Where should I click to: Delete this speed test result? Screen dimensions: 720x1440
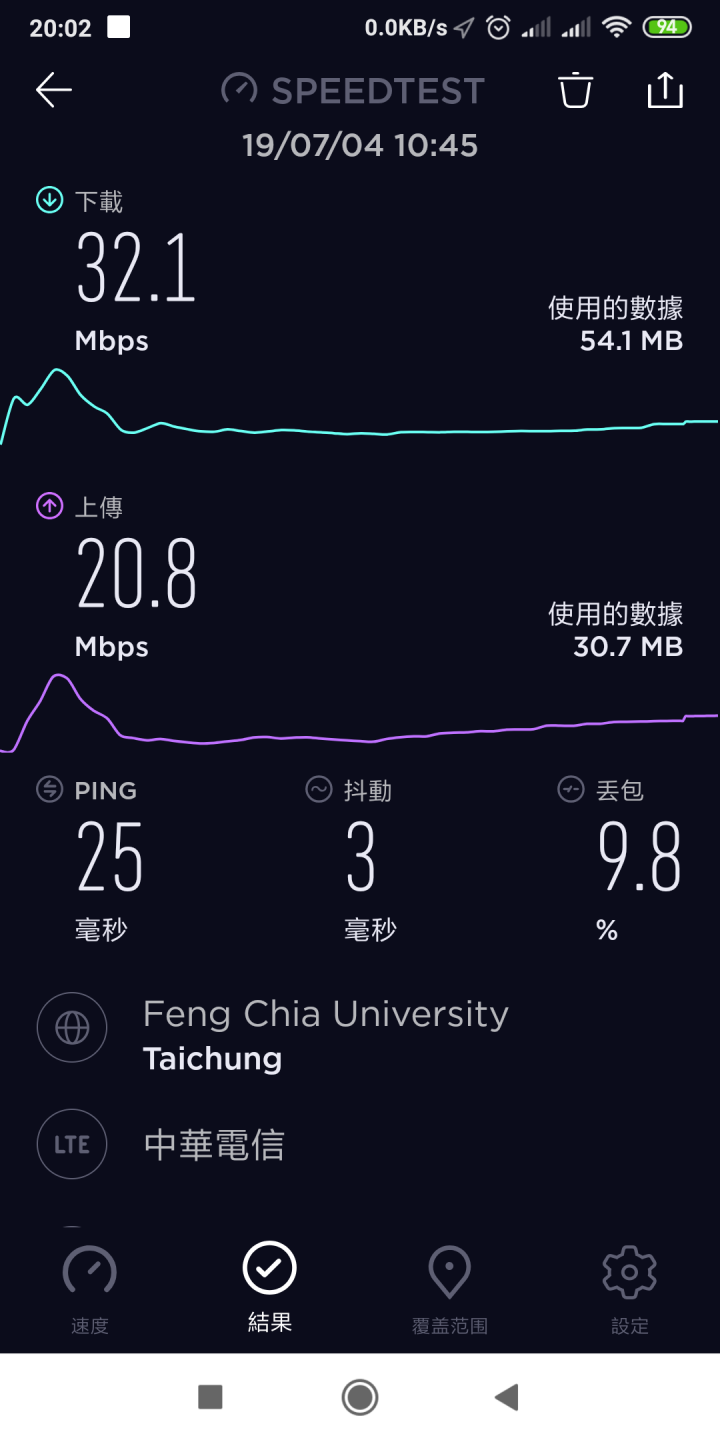[x=575, y=90]
